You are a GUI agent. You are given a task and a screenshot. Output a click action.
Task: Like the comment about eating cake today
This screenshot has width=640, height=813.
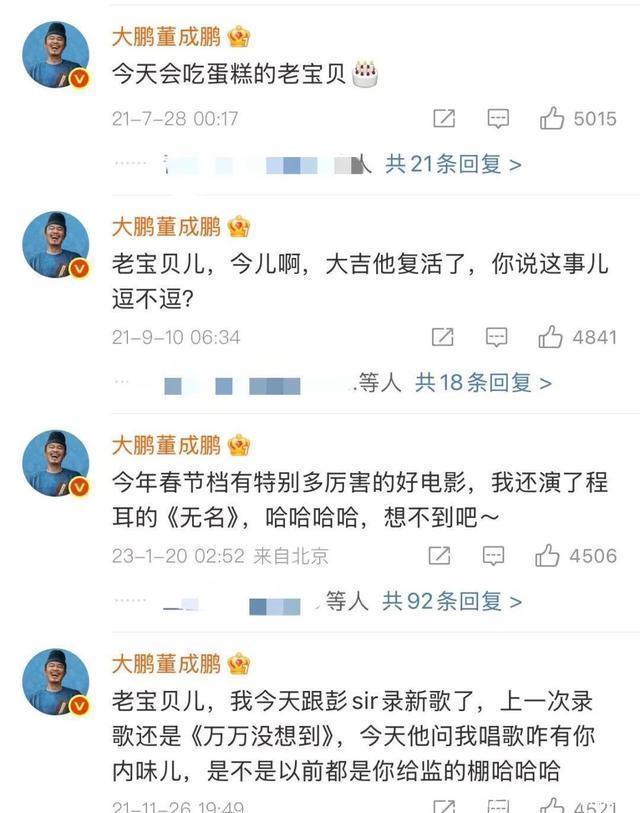tap(553, 119)
